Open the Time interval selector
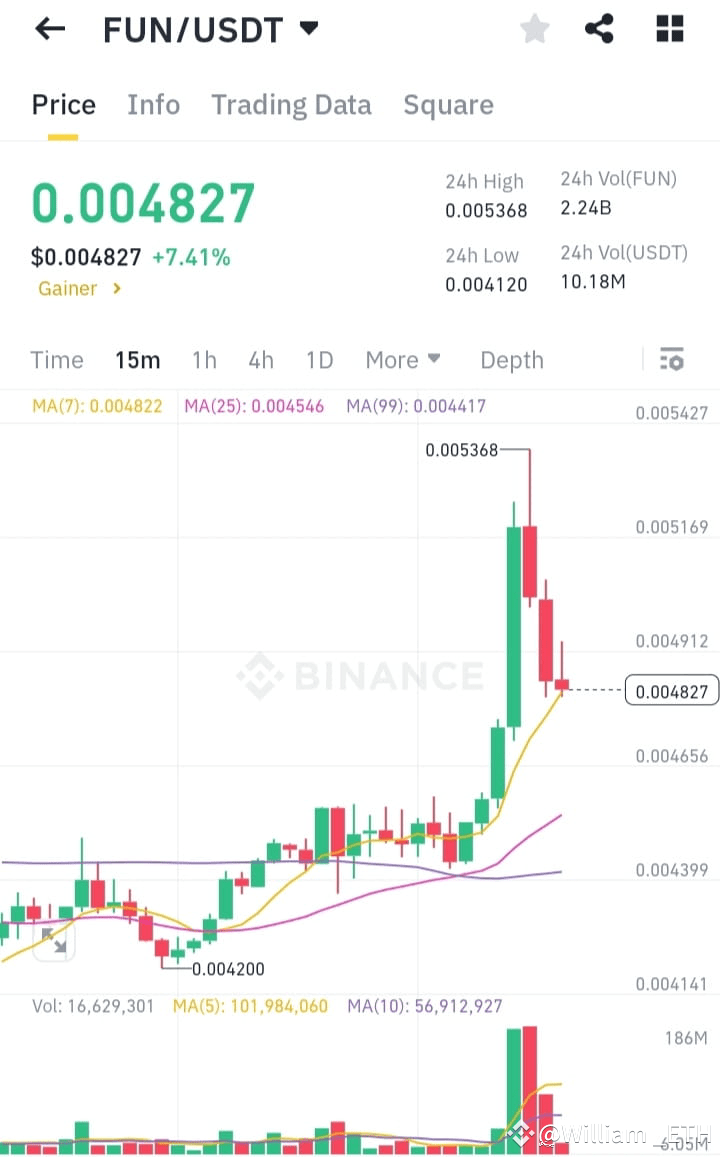The width and height of the screenshot is (720, 1157). tap(57, 359)
